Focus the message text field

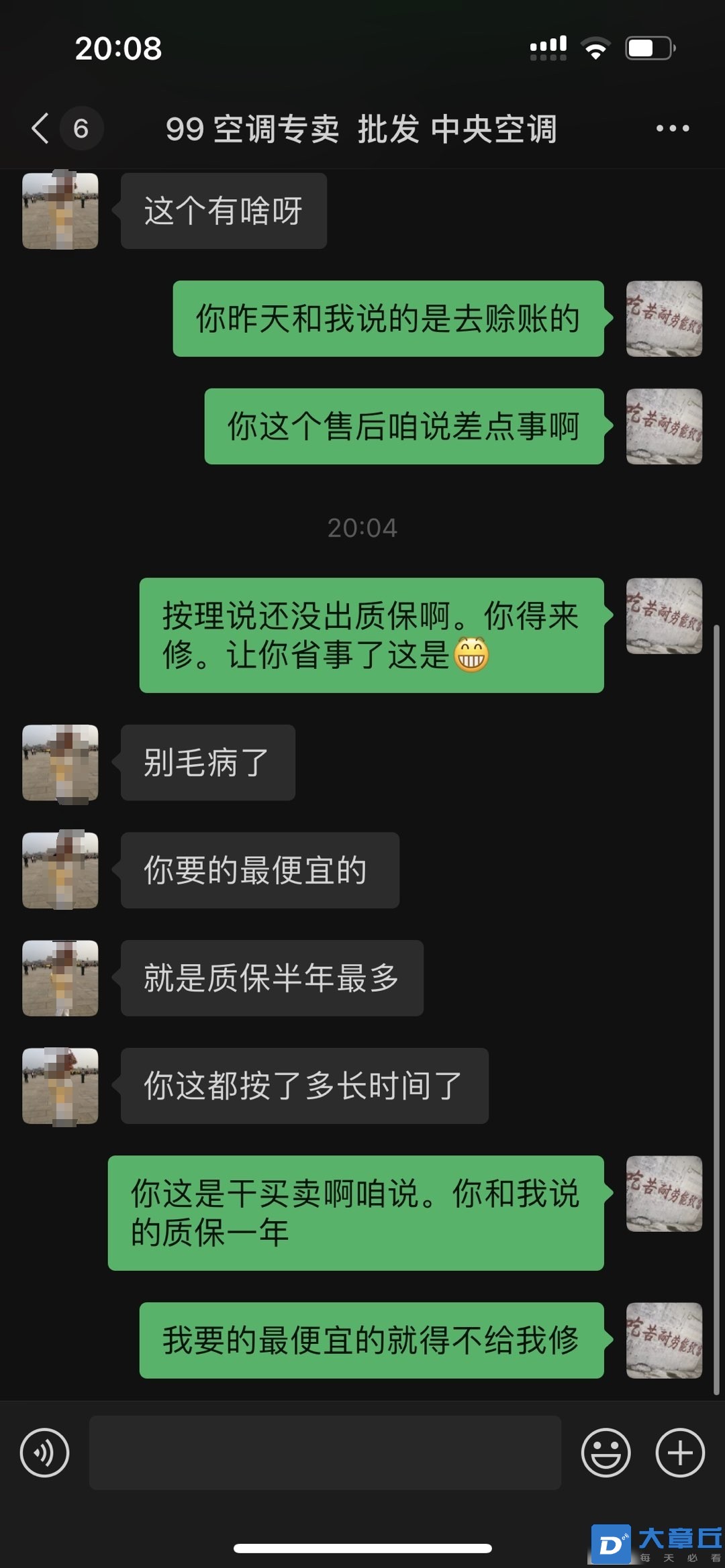point(325,1453)
